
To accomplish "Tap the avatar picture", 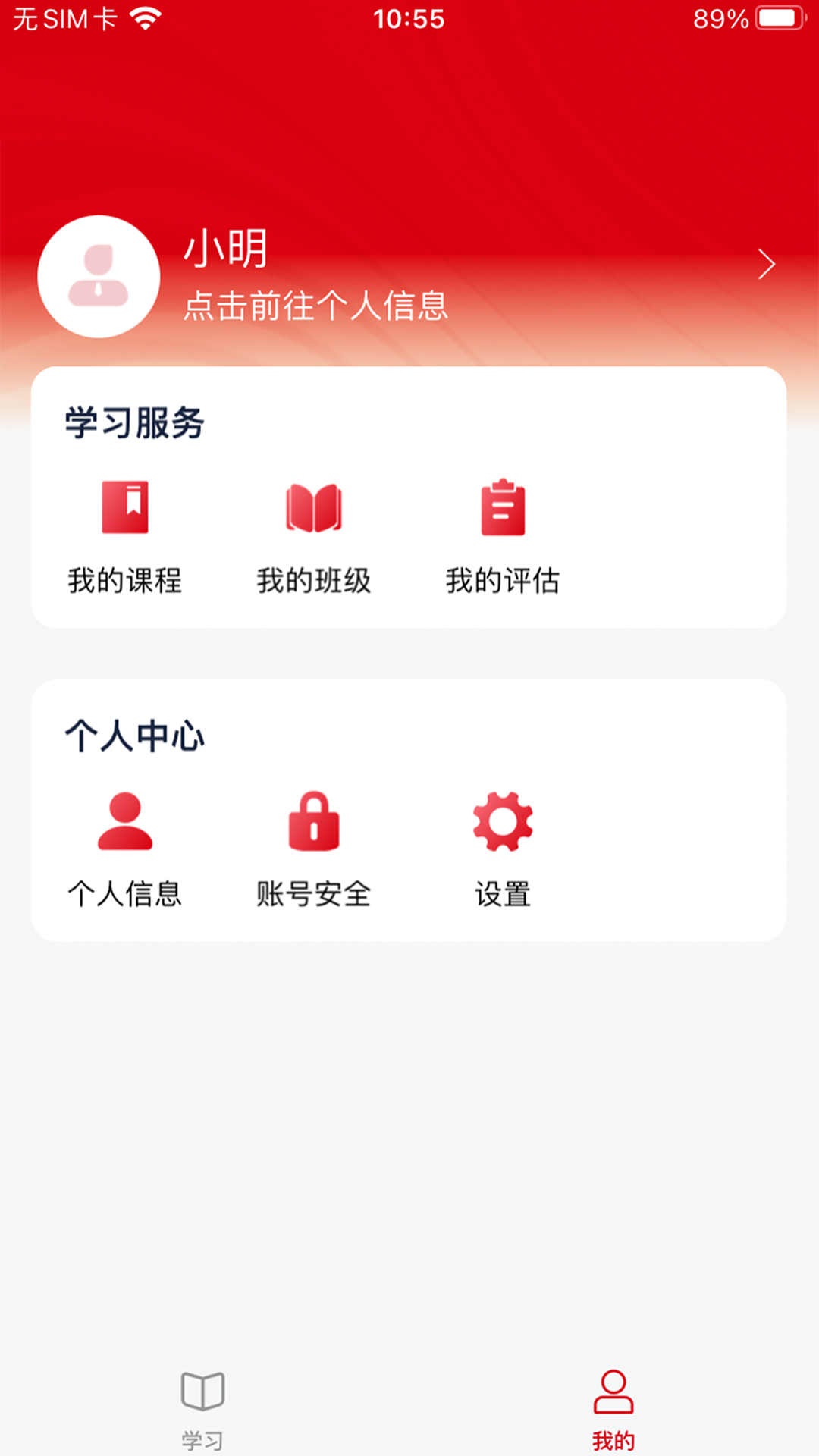I will click(x=99, y=277).
